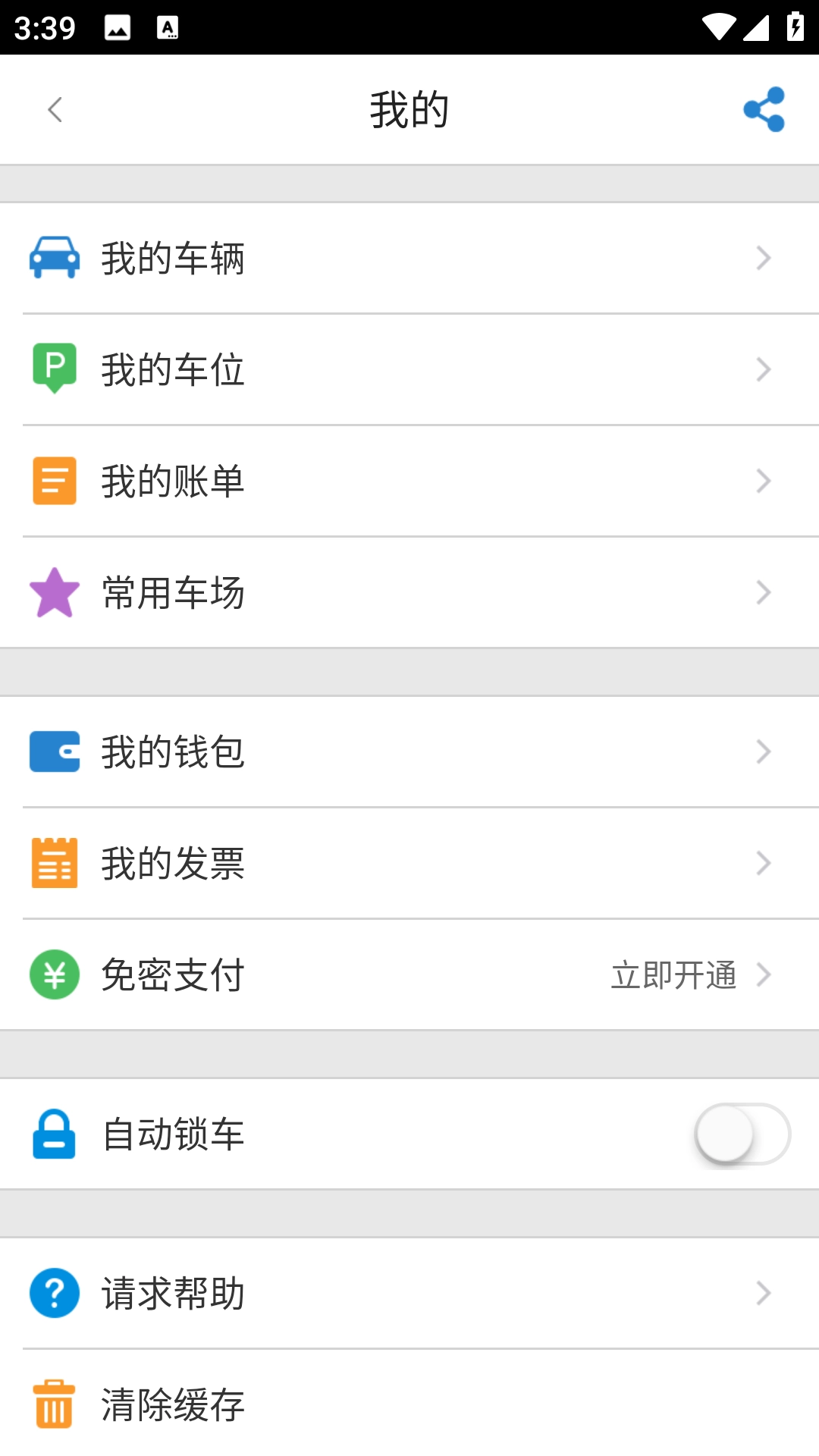This screenshot has width=819, height=1456.
Task: Click the green parking P icon
Action: [x=54, y=369]
